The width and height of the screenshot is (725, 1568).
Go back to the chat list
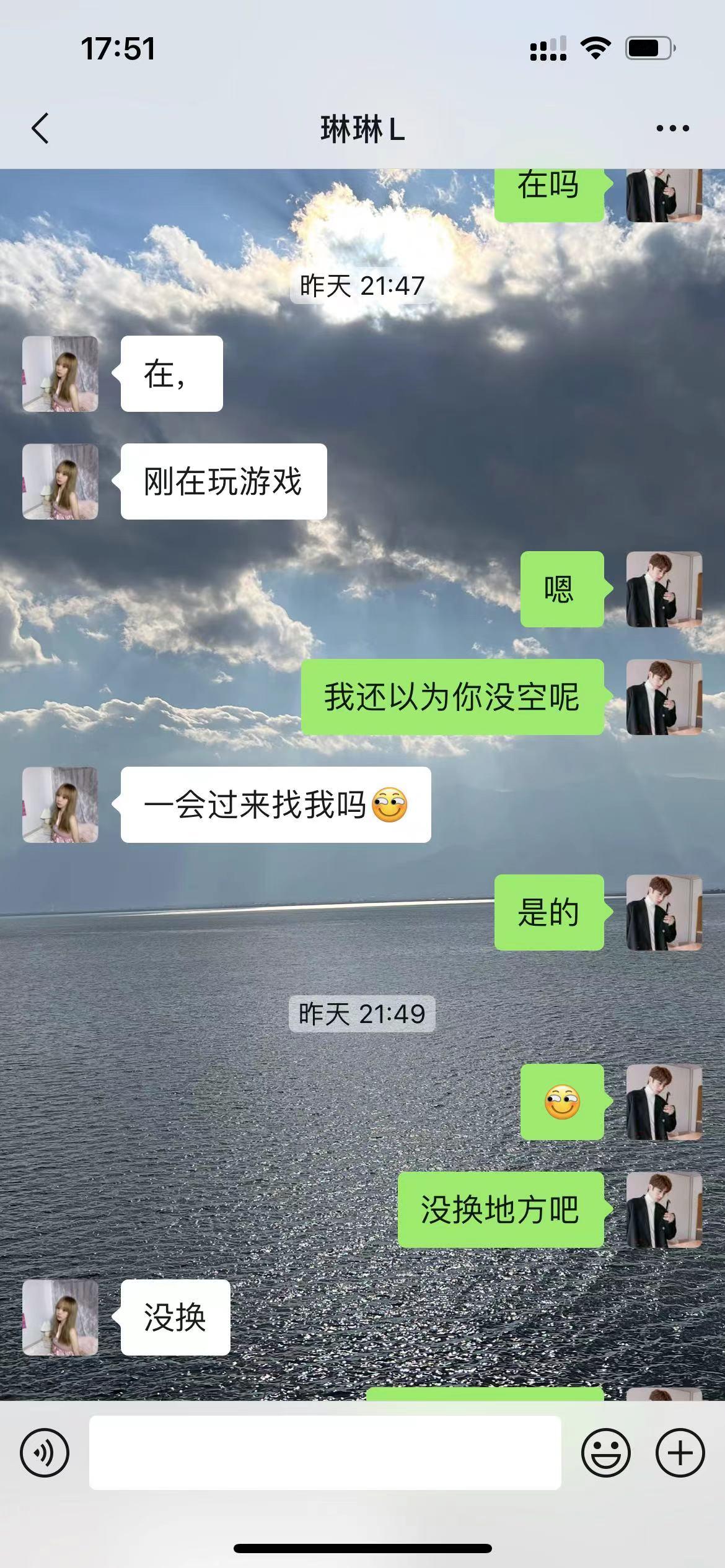pos(40,129)
